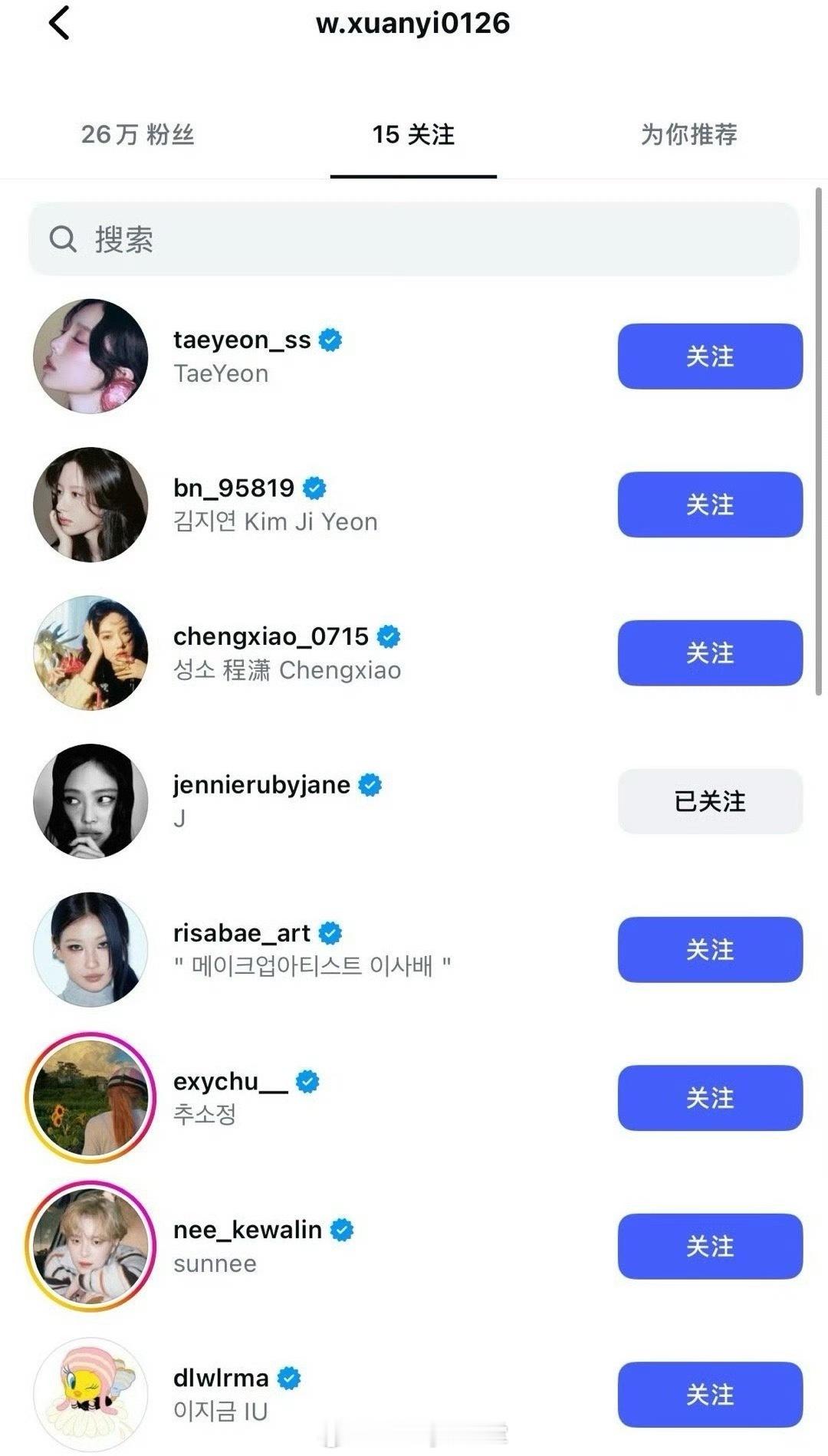The image size is (828, 1456).
Task: Follow dlwlrma with the 关注 button
Action: point(710,1395)
